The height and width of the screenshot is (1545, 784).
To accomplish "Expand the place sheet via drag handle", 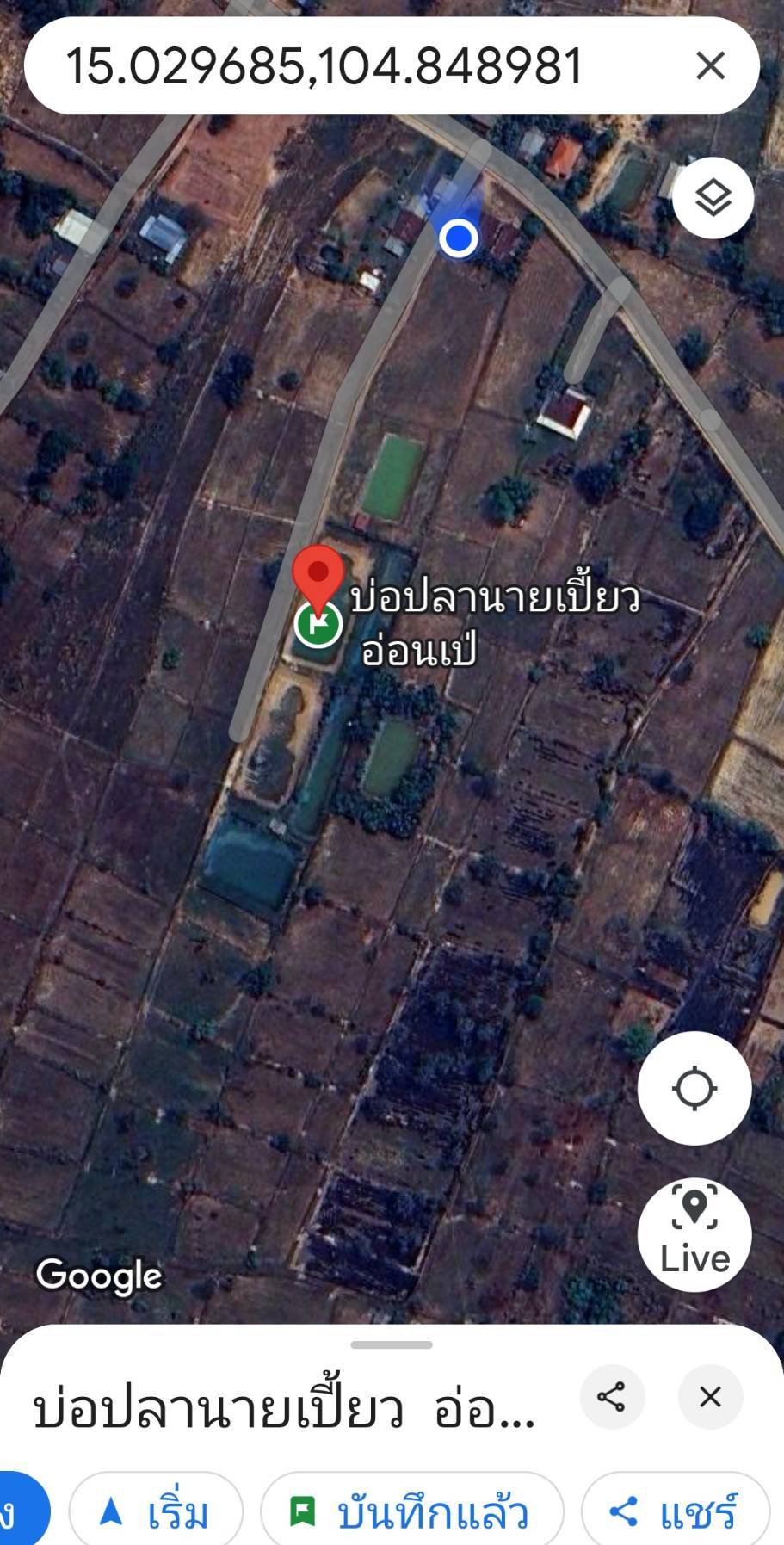I will coord(392,1344).
